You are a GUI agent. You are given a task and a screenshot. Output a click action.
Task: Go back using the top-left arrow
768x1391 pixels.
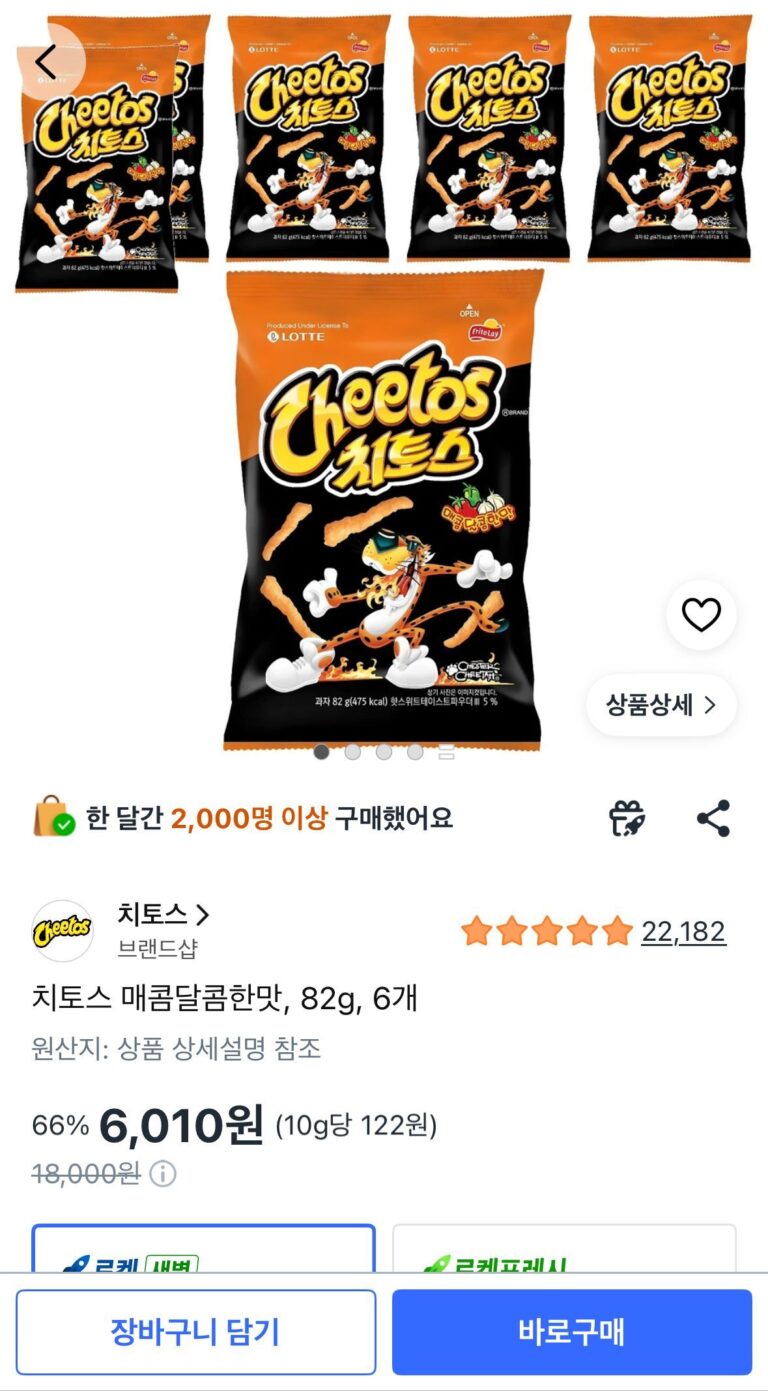point(46,62)
